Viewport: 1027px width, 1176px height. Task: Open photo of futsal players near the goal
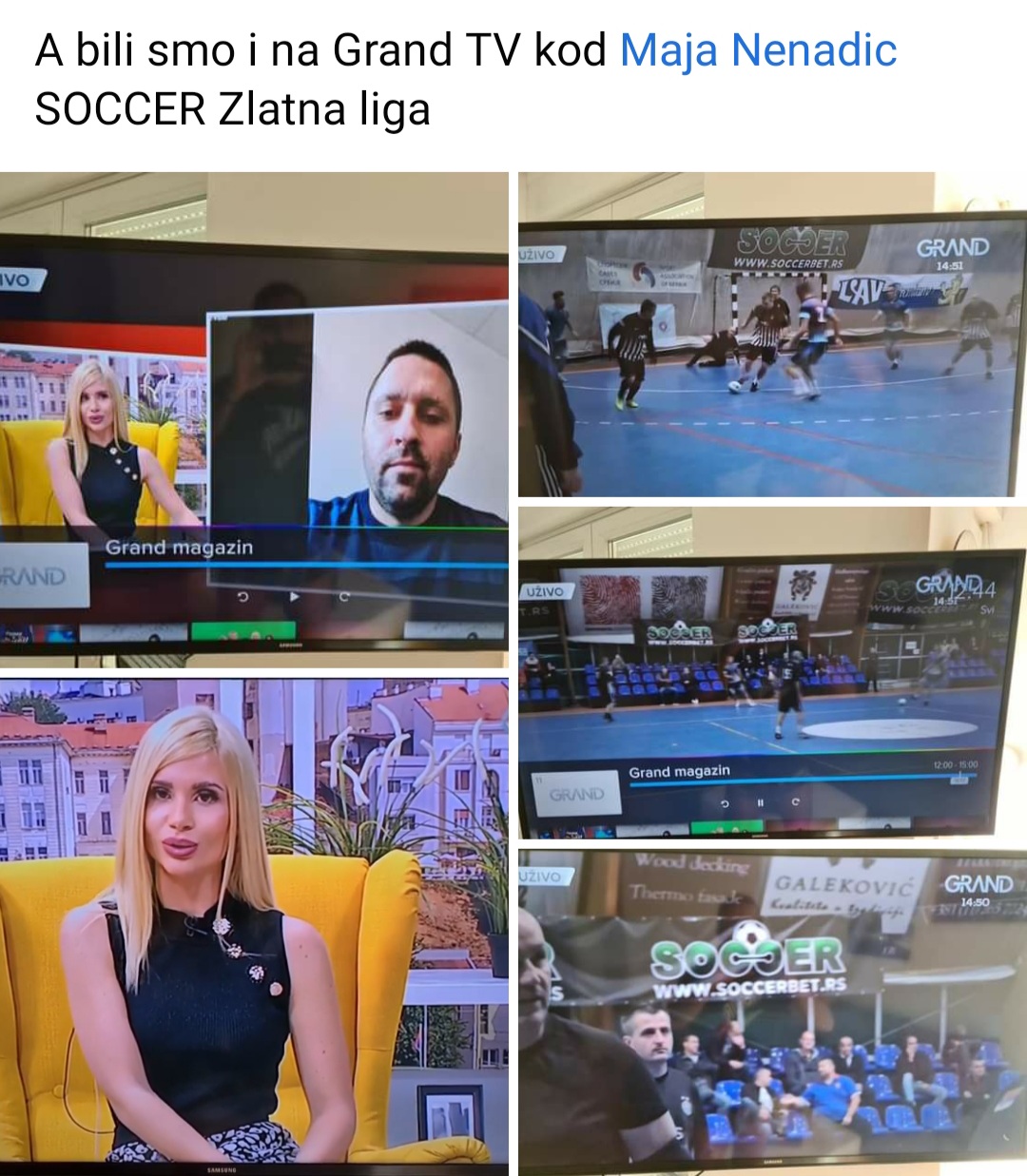click(770, 335)
